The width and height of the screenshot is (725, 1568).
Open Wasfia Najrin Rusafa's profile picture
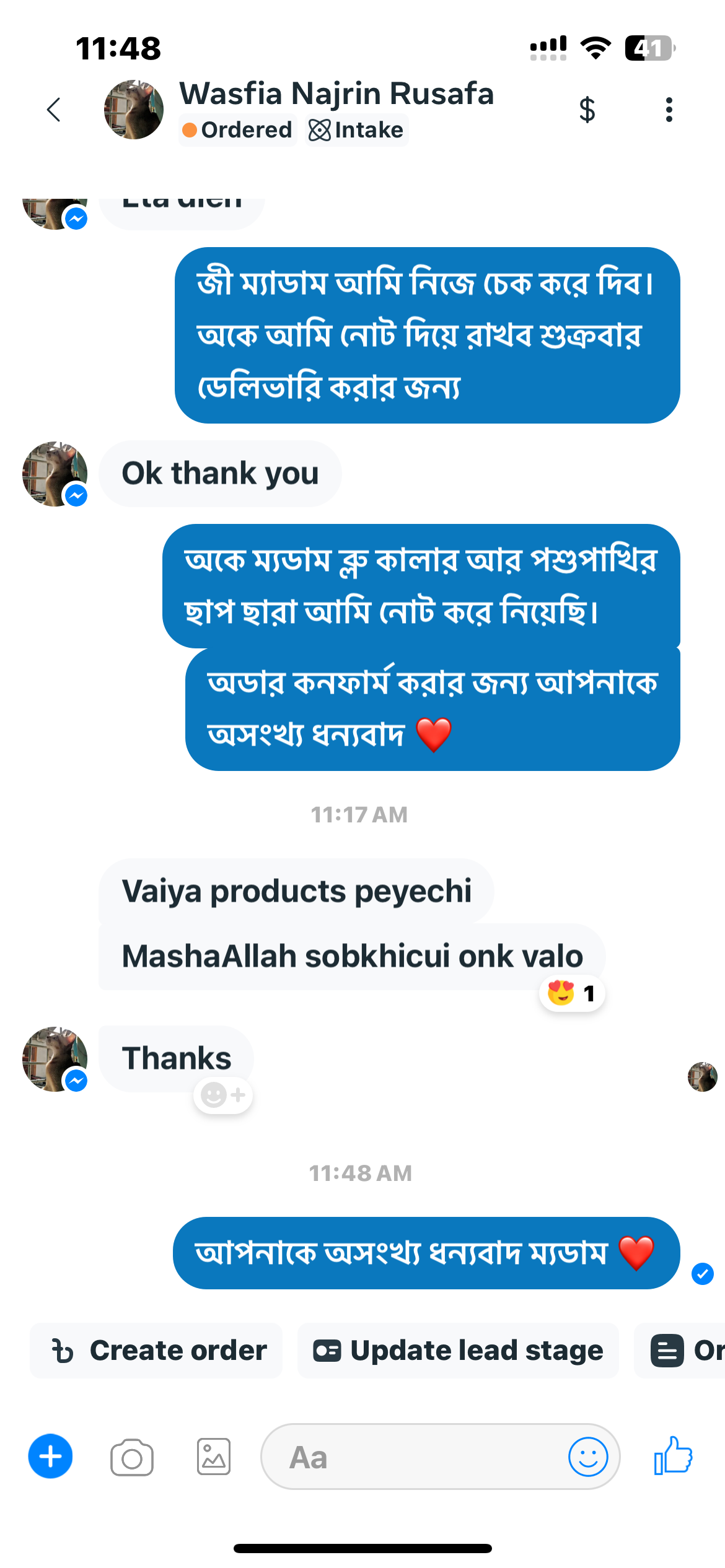(x=134, y=110)
